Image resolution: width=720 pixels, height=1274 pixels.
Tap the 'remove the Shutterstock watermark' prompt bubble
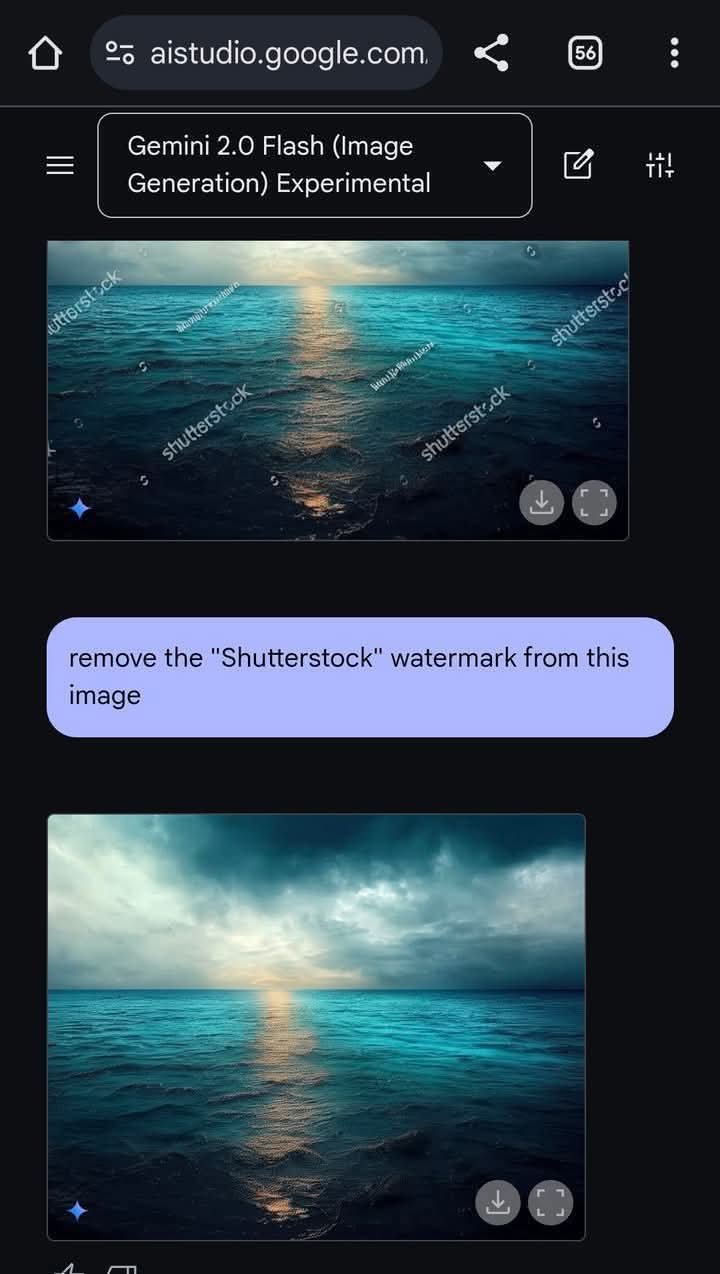pos(360,677)
